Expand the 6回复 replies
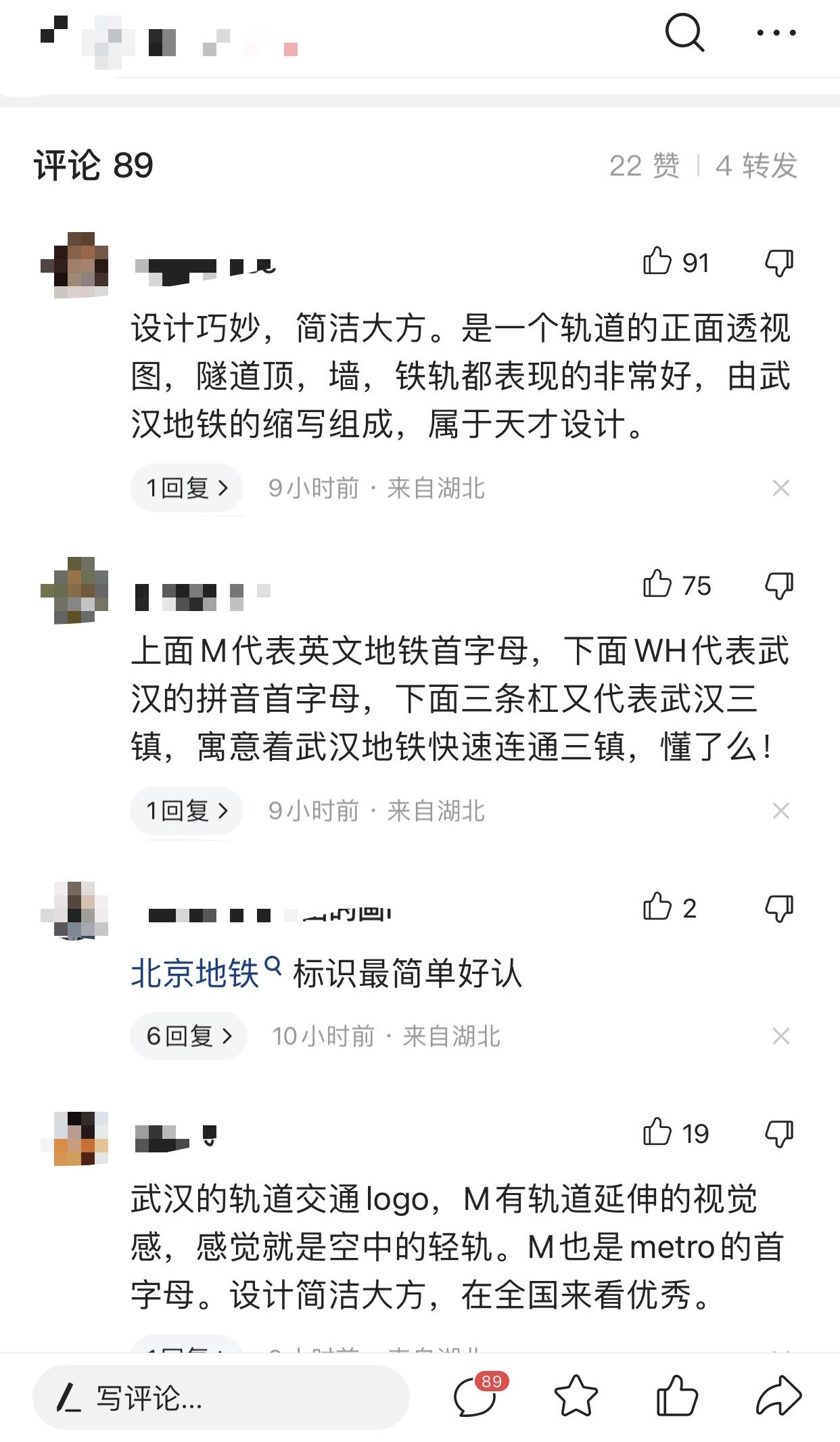This screenshot has width=840, height=1442. 189,1036
